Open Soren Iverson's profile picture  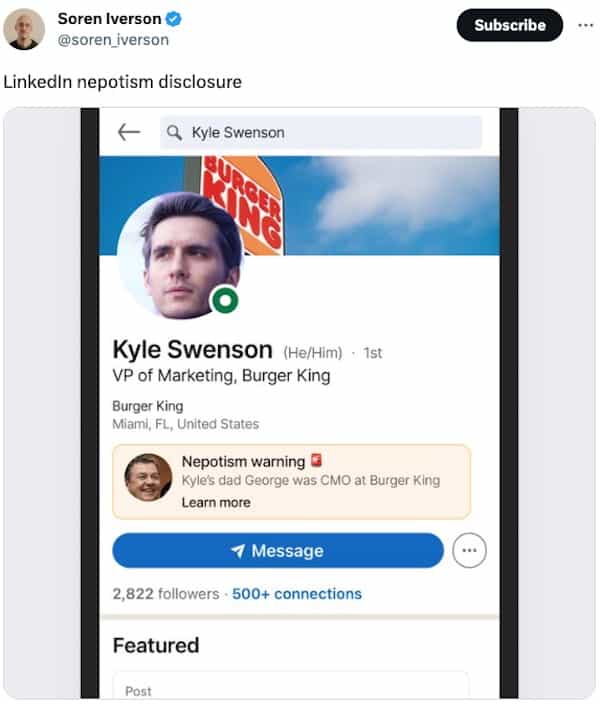point(24,29)
